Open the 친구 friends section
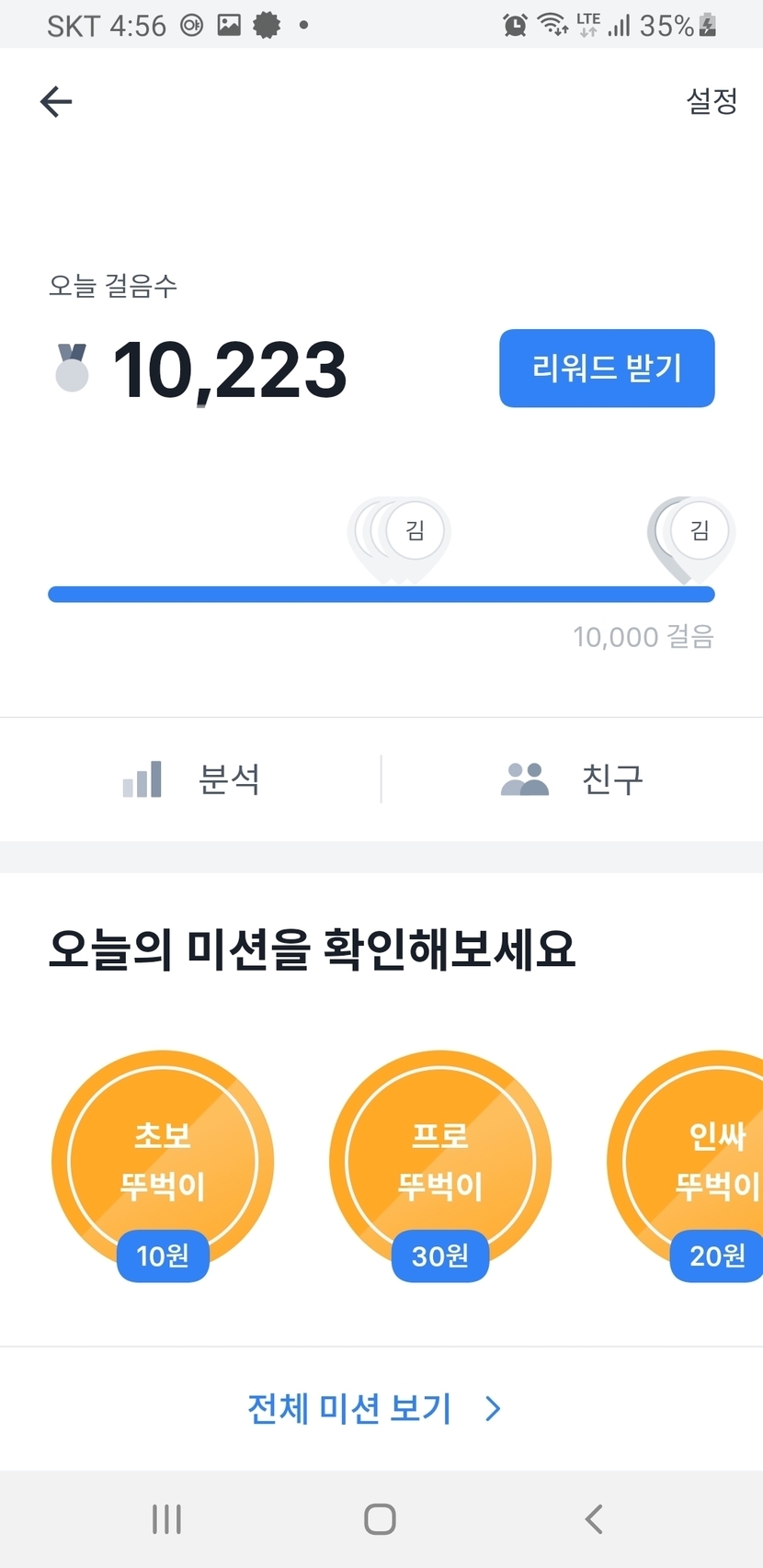Image resolution: width=763 pixels, height=1568 pixels. click(x=572, y=779)
